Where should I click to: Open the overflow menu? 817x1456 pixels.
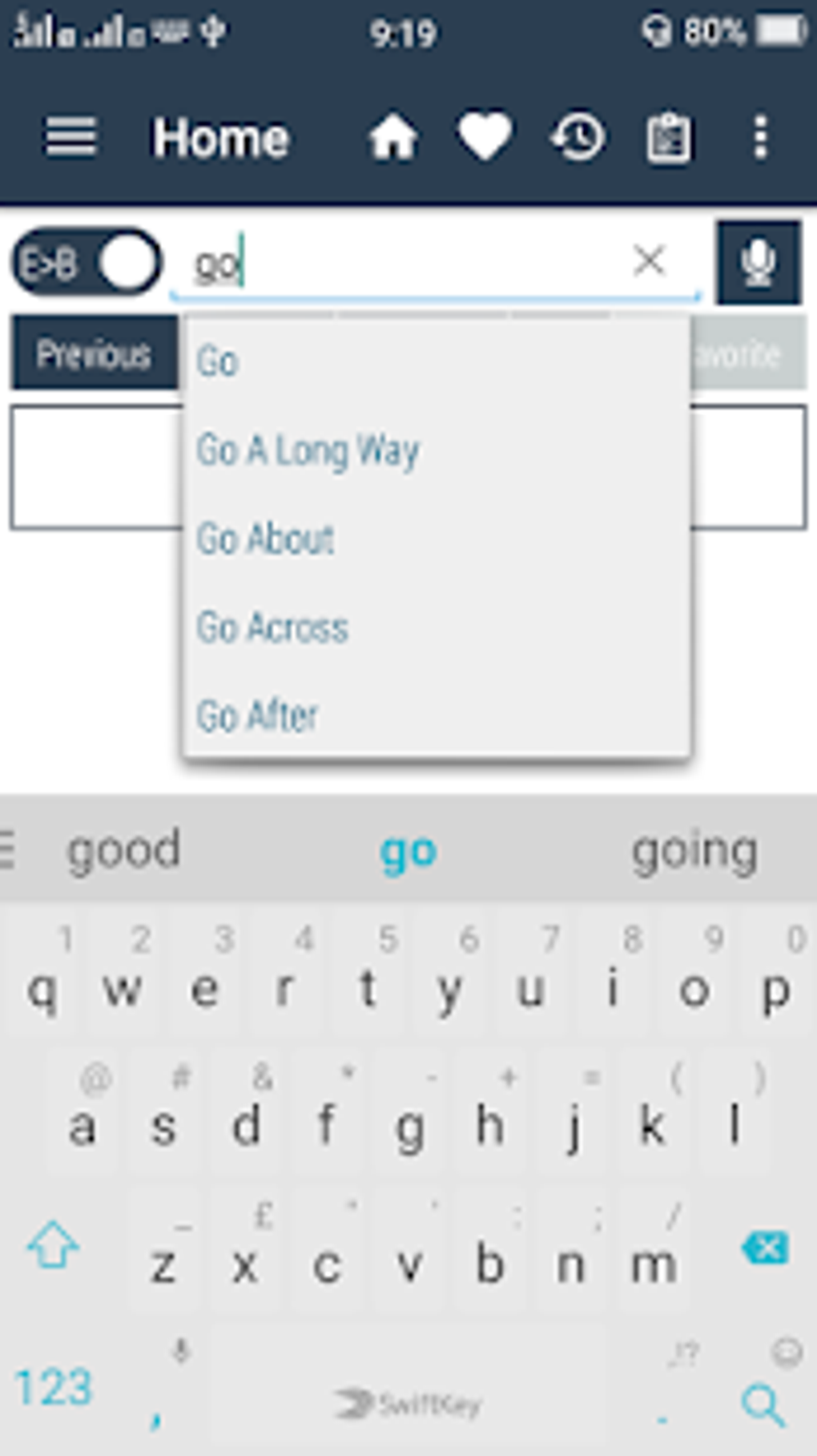(x=760, y=137)
